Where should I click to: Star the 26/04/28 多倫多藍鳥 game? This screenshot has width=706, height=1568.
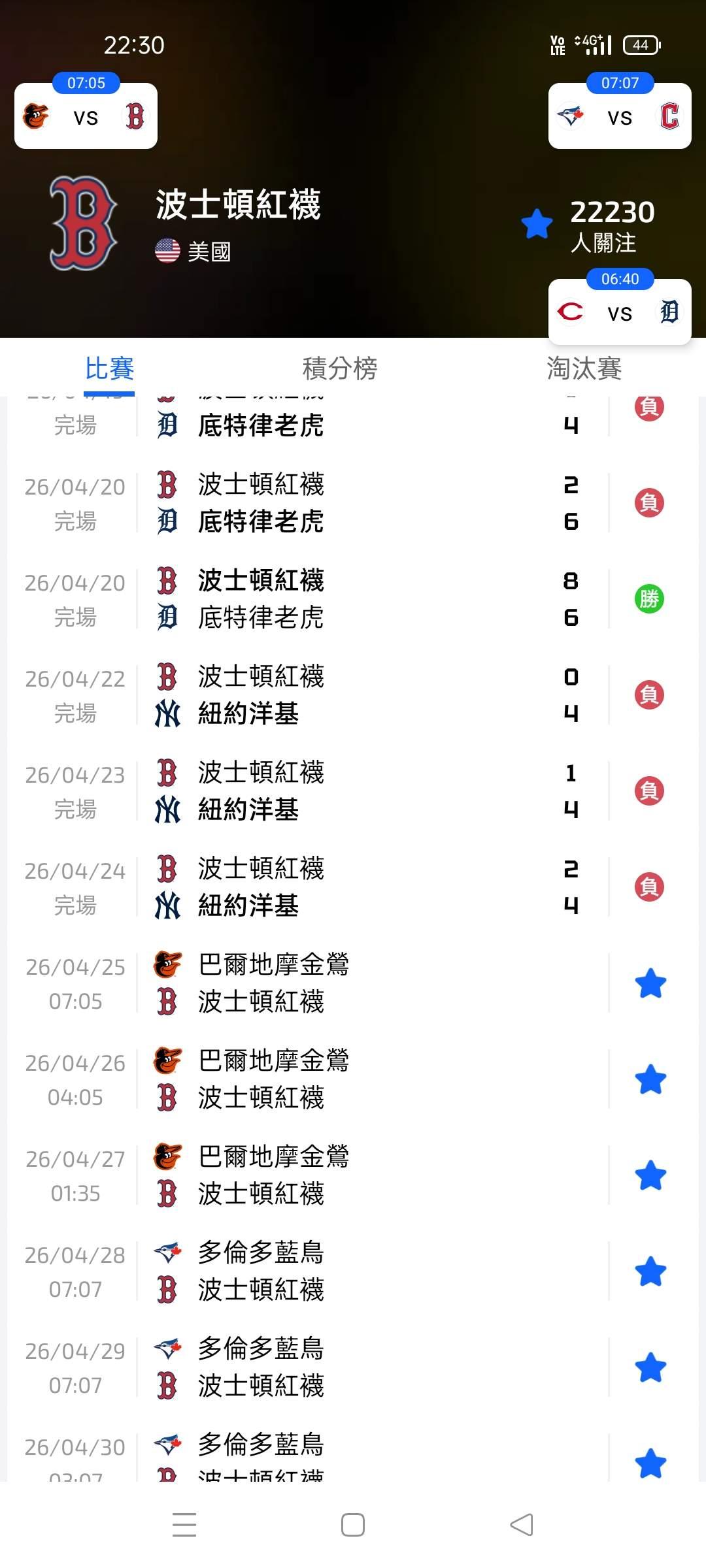click(650, 1271)
